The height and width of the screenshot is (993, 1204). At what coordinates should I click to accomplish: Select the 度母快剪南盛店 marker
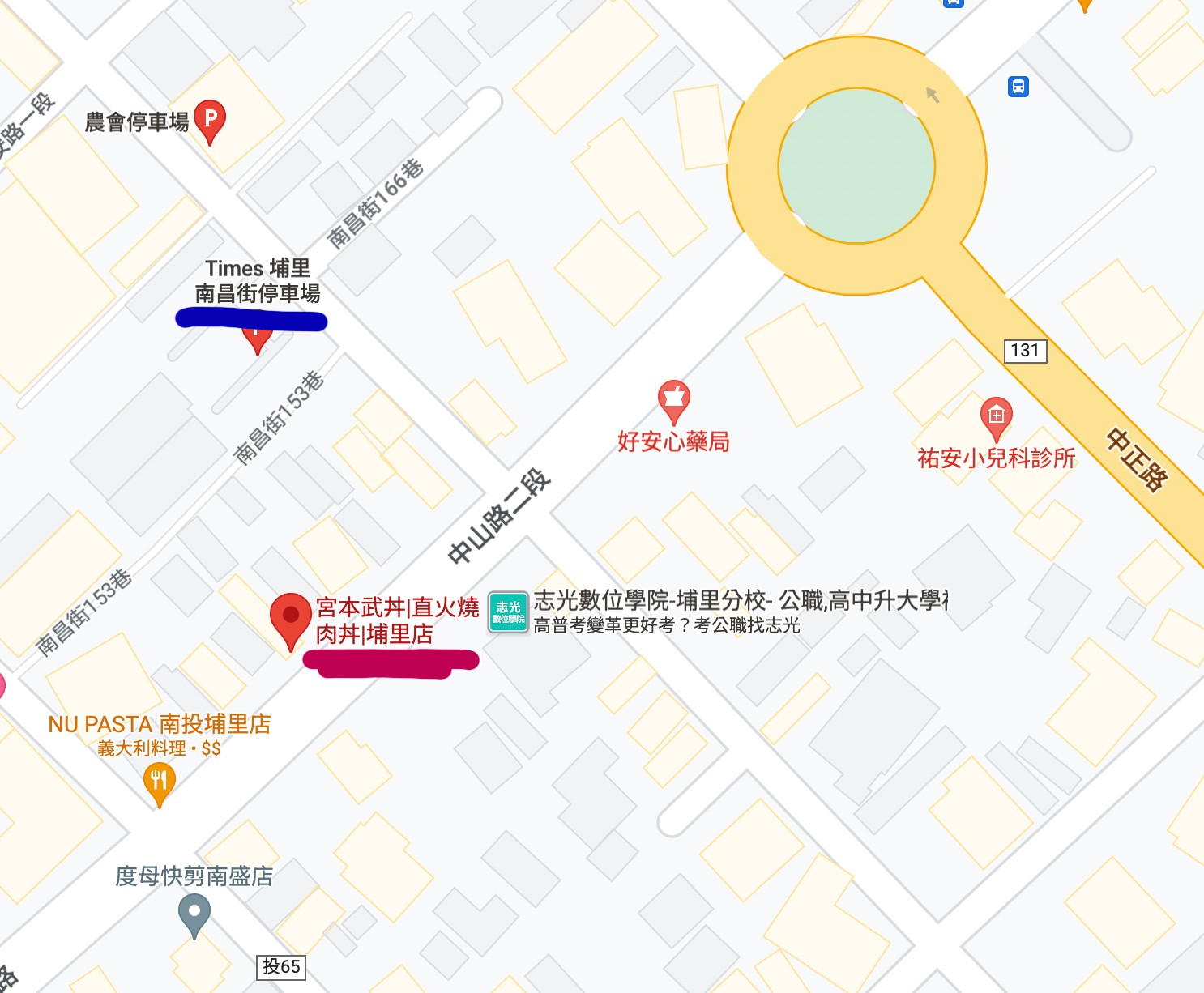[x=194, y=914]
